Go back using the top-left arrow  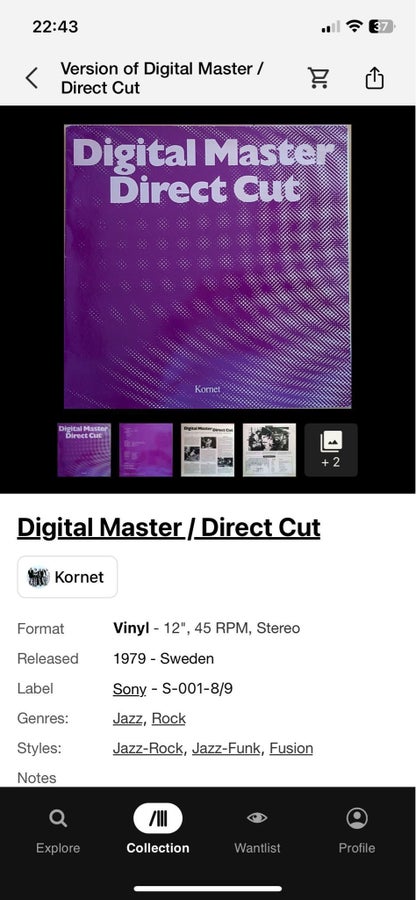(x=32, y=78)
